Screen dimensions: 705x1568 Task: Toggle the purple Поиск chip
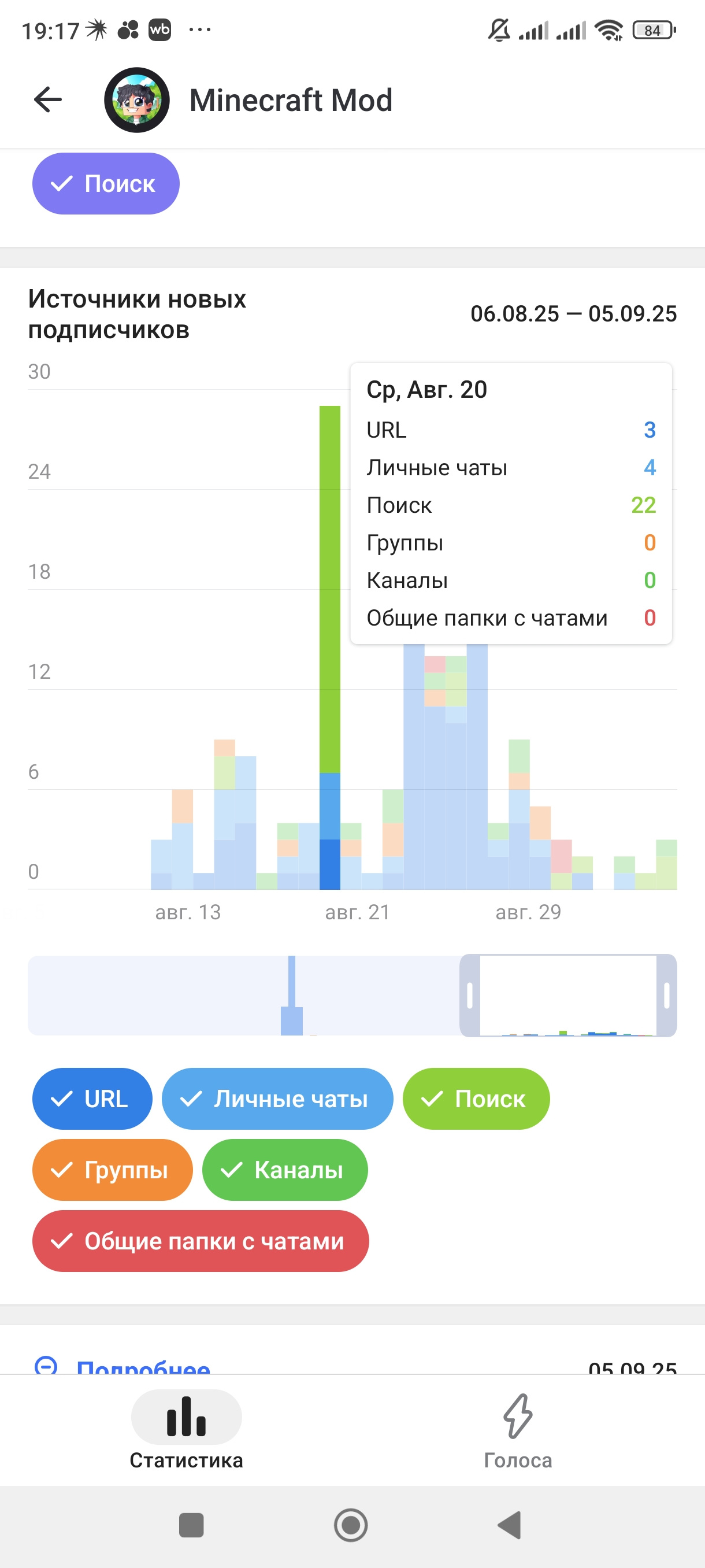(x=106, y=184)
